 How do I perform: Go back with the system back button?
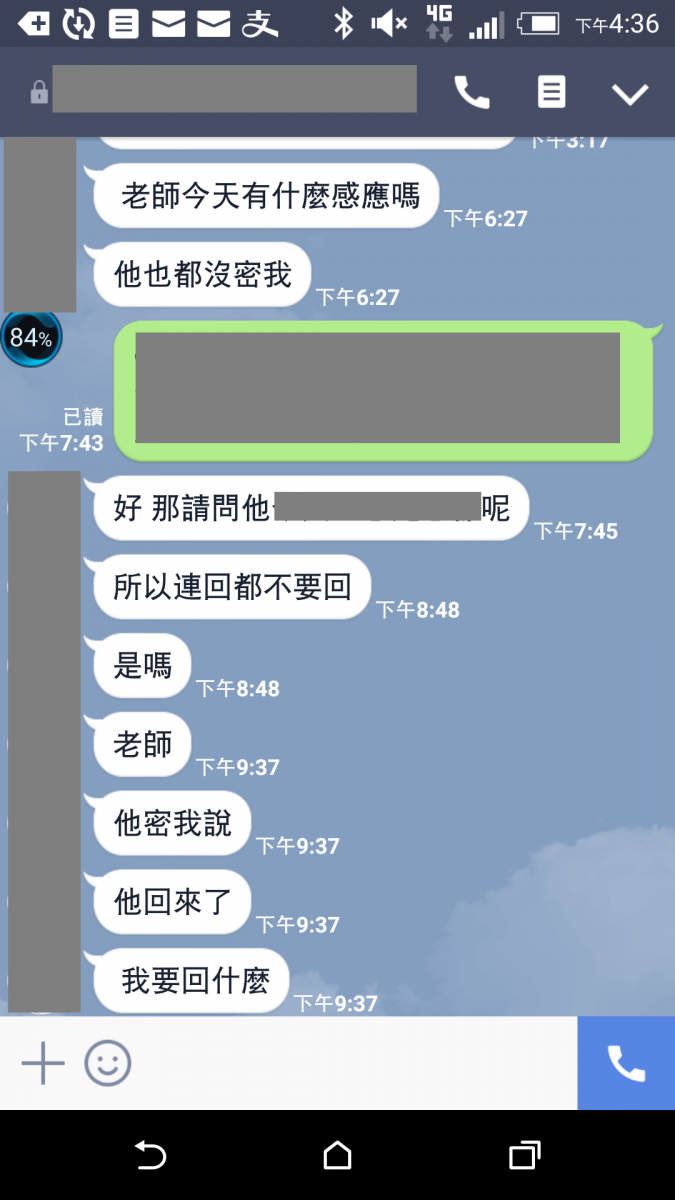tap(150, 1156)
